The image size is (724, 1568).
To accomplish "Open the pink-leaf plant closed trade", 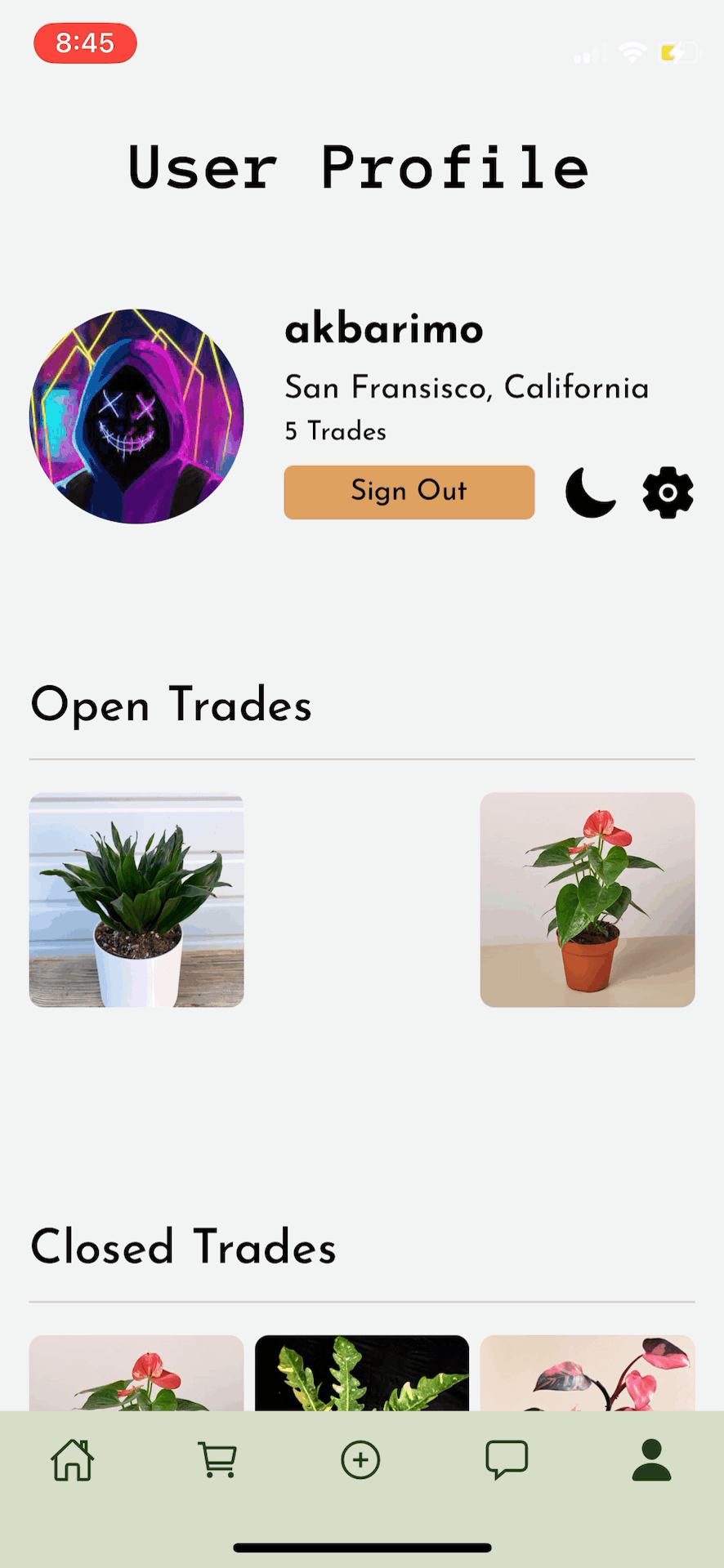I will pyautogui.click(x=587, y=1374).
